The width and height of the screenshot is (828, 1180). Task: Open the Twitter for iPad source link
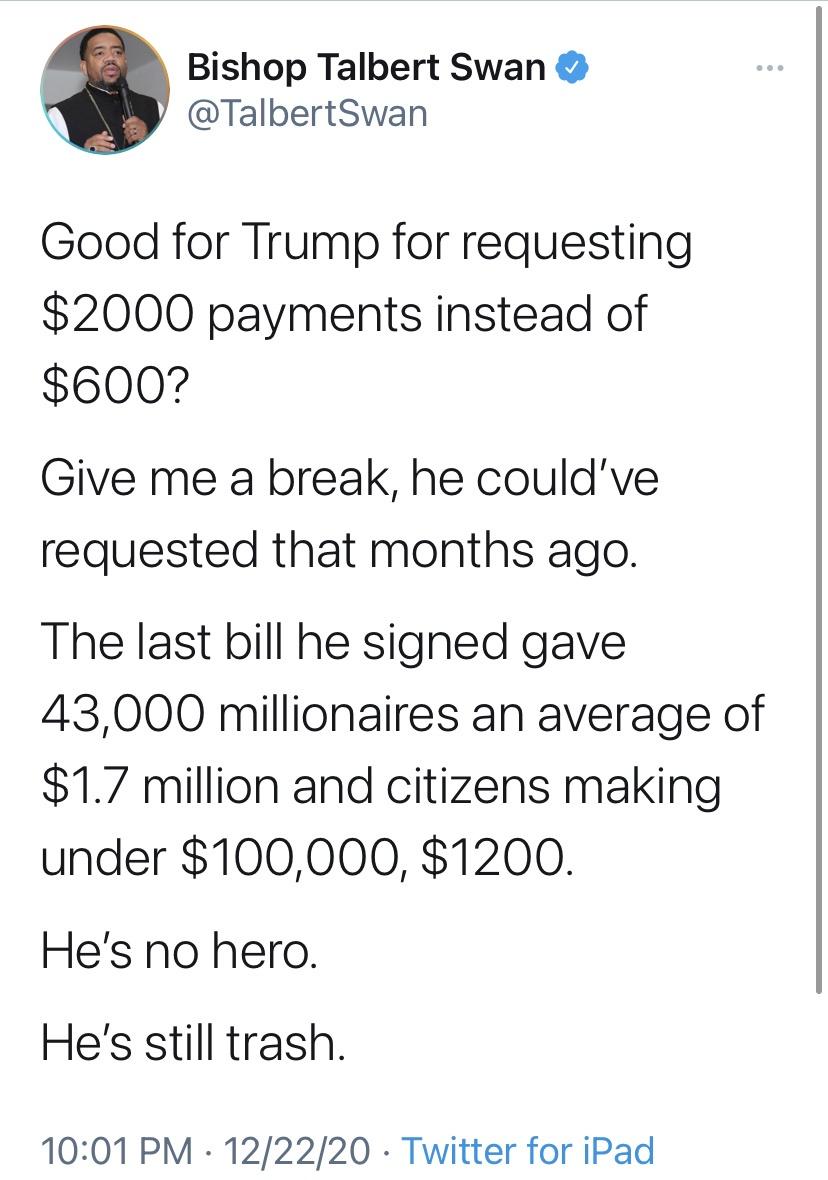(527, 1150)
